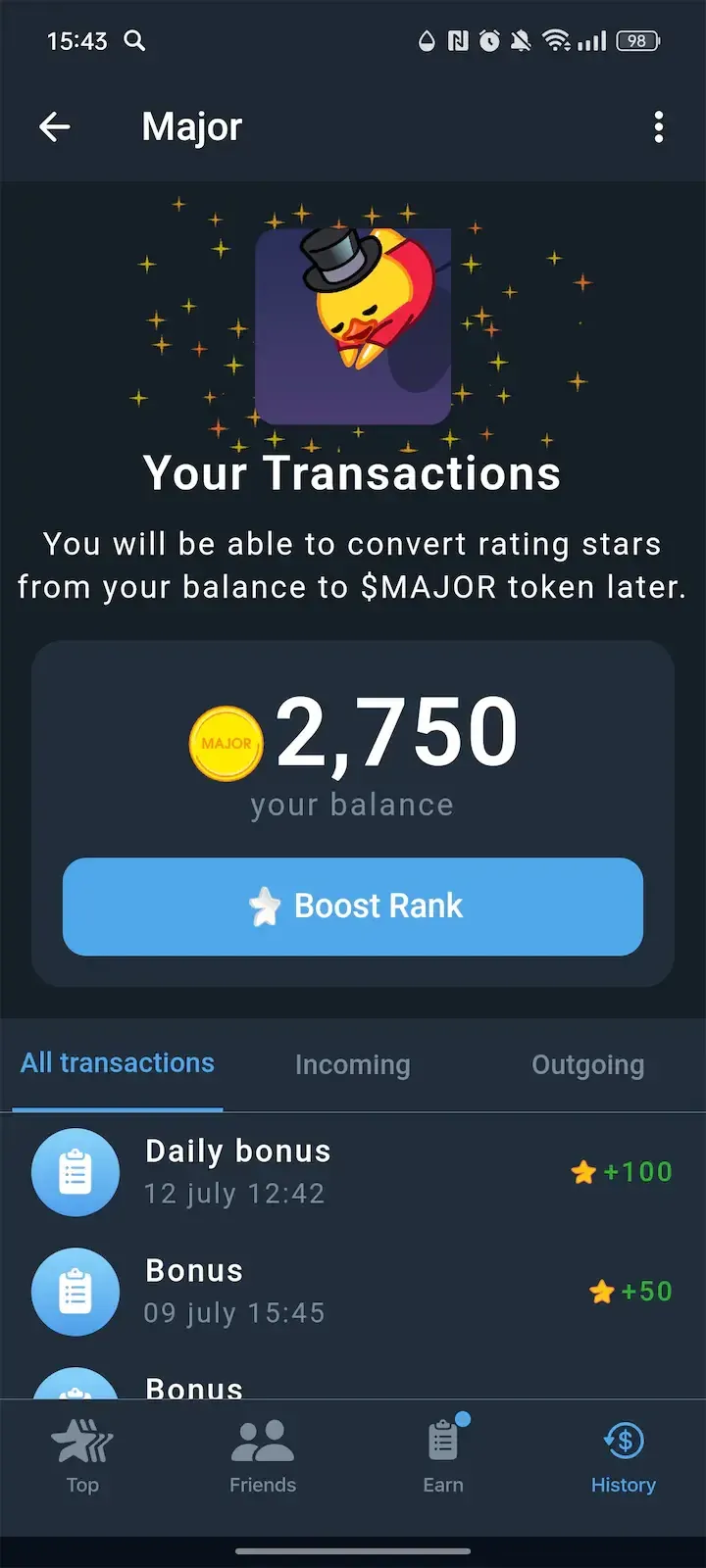Select the History icon in bottom bar
Image resolution: width=706 pixels, height=1568 pixels.
click(x=624, y=1441)
